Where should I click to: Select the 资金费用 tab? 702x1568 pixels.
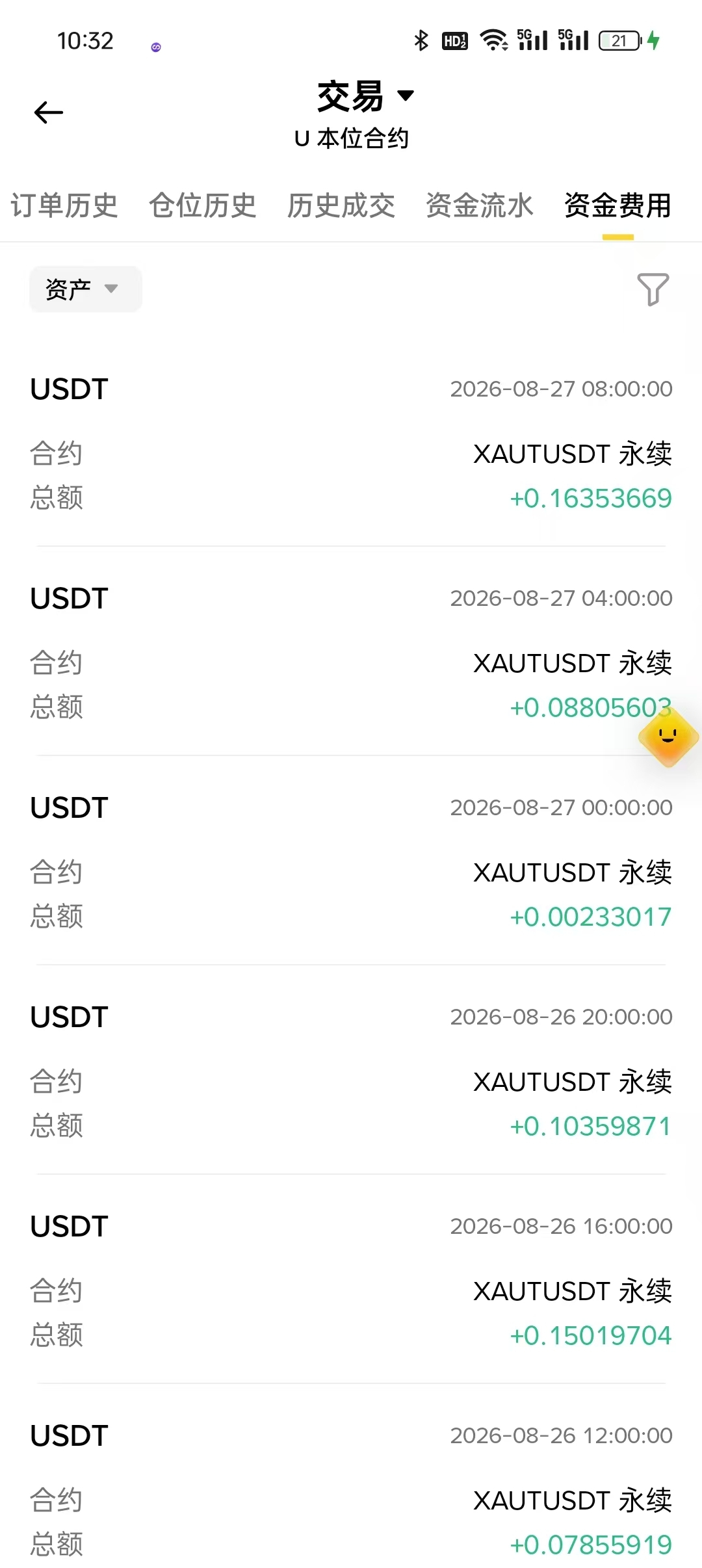pyautogui.click(x=618, y=205)
